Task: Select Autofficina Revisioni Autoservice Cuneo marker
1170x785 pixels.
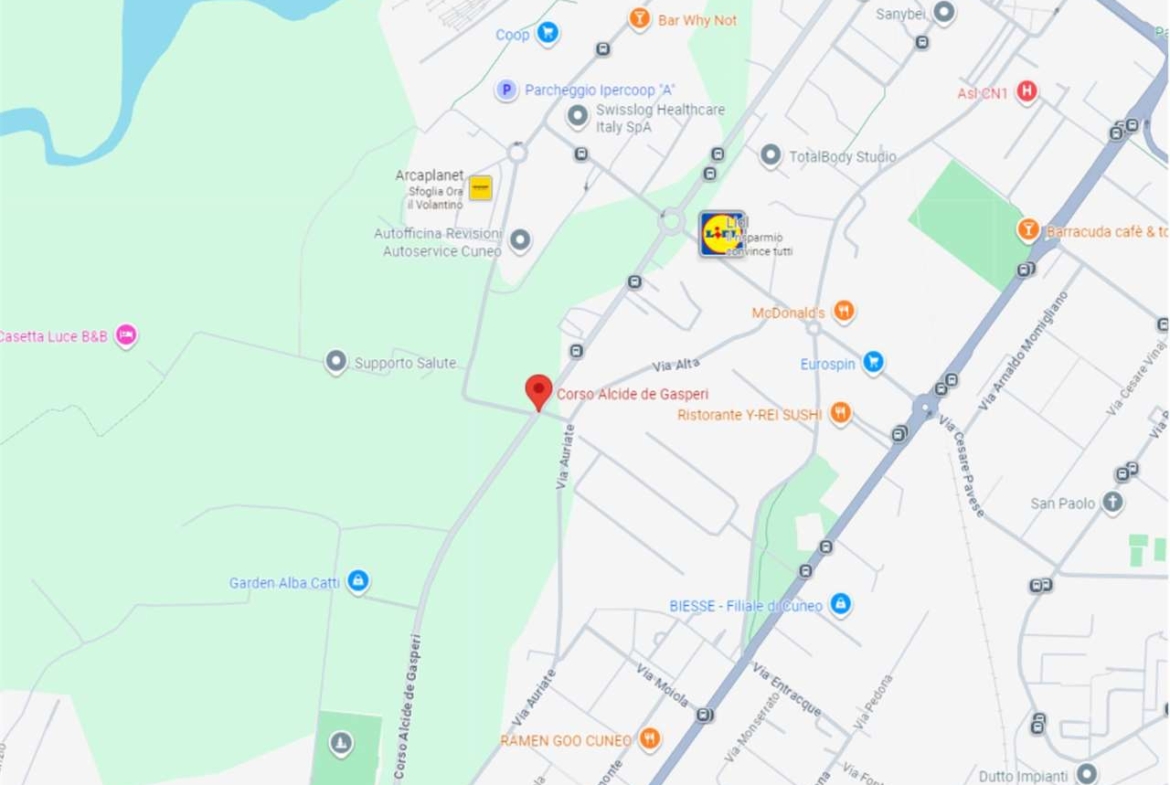Action: (520, 240)
